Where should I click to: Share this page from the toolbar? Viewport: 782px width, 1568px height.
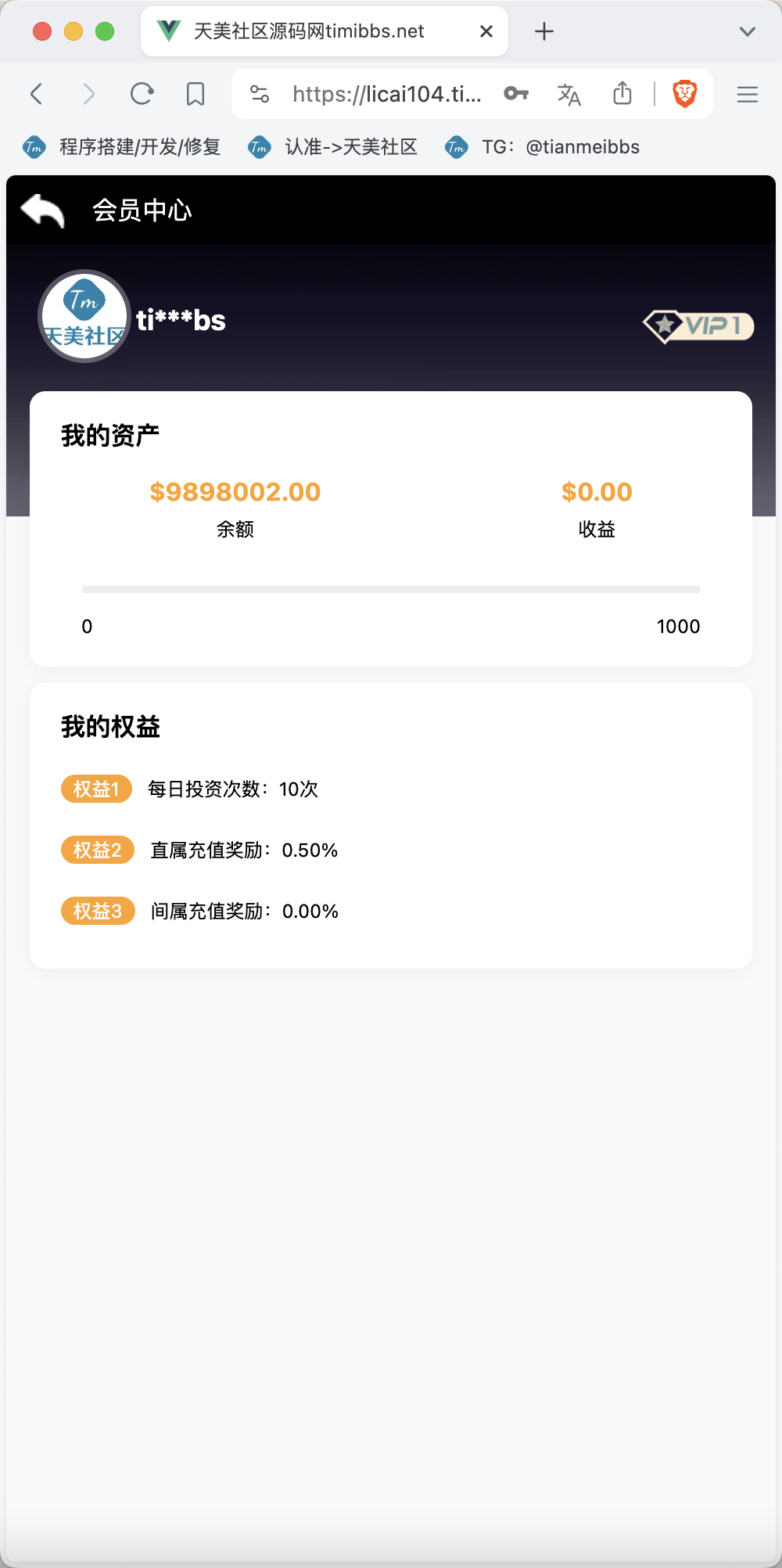622,93
